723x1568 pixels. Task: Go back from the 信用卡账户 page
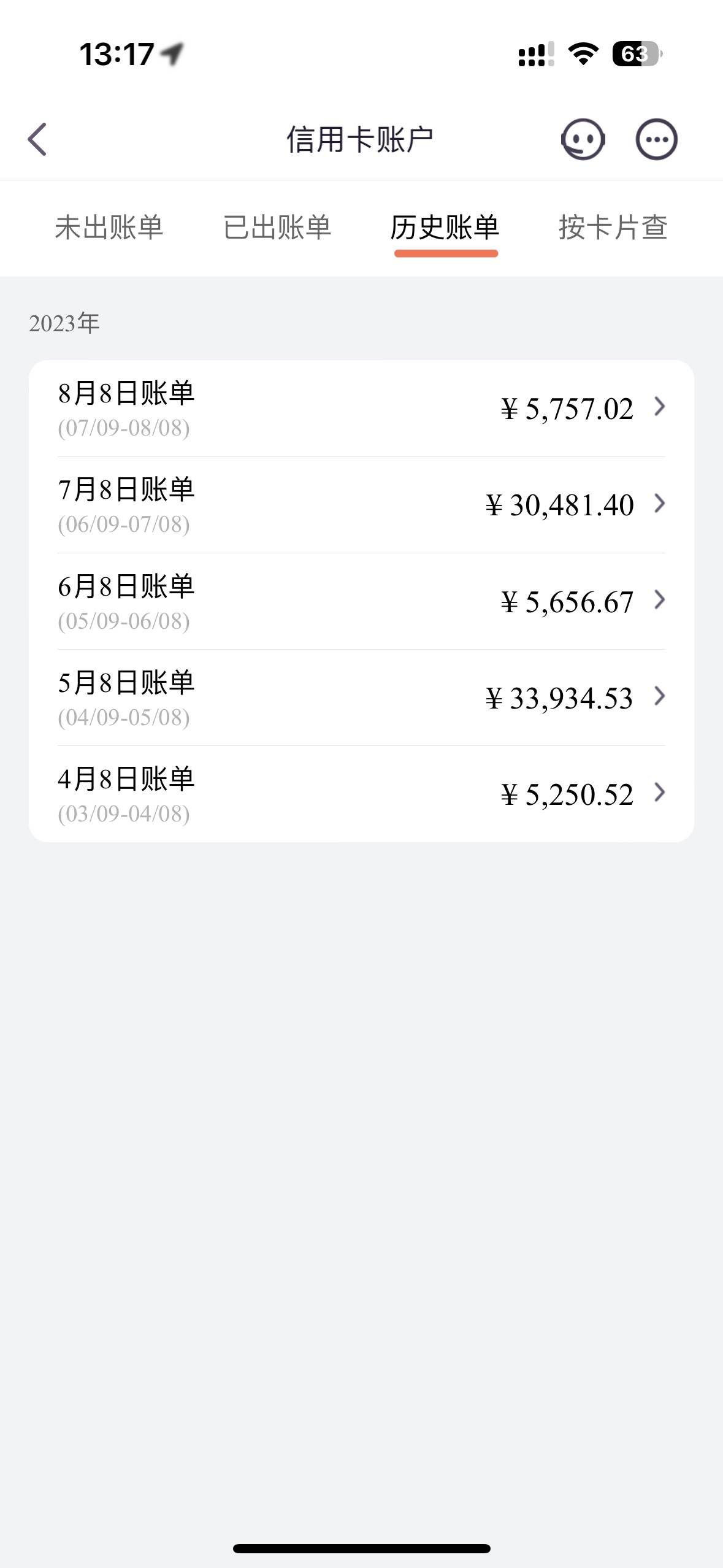click(x=37, y=139)
